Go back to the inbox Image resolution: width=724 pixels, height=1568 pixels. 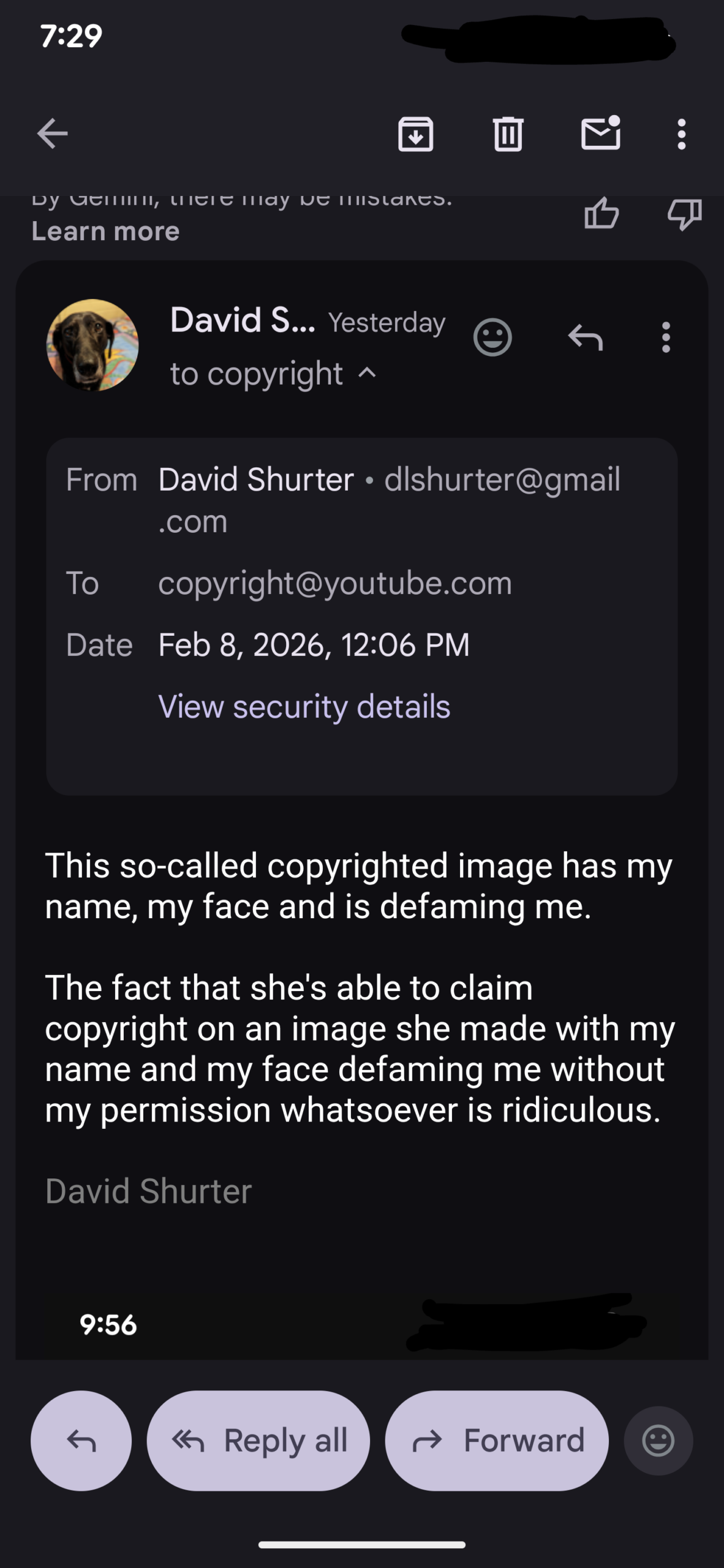tap(52, 134)
